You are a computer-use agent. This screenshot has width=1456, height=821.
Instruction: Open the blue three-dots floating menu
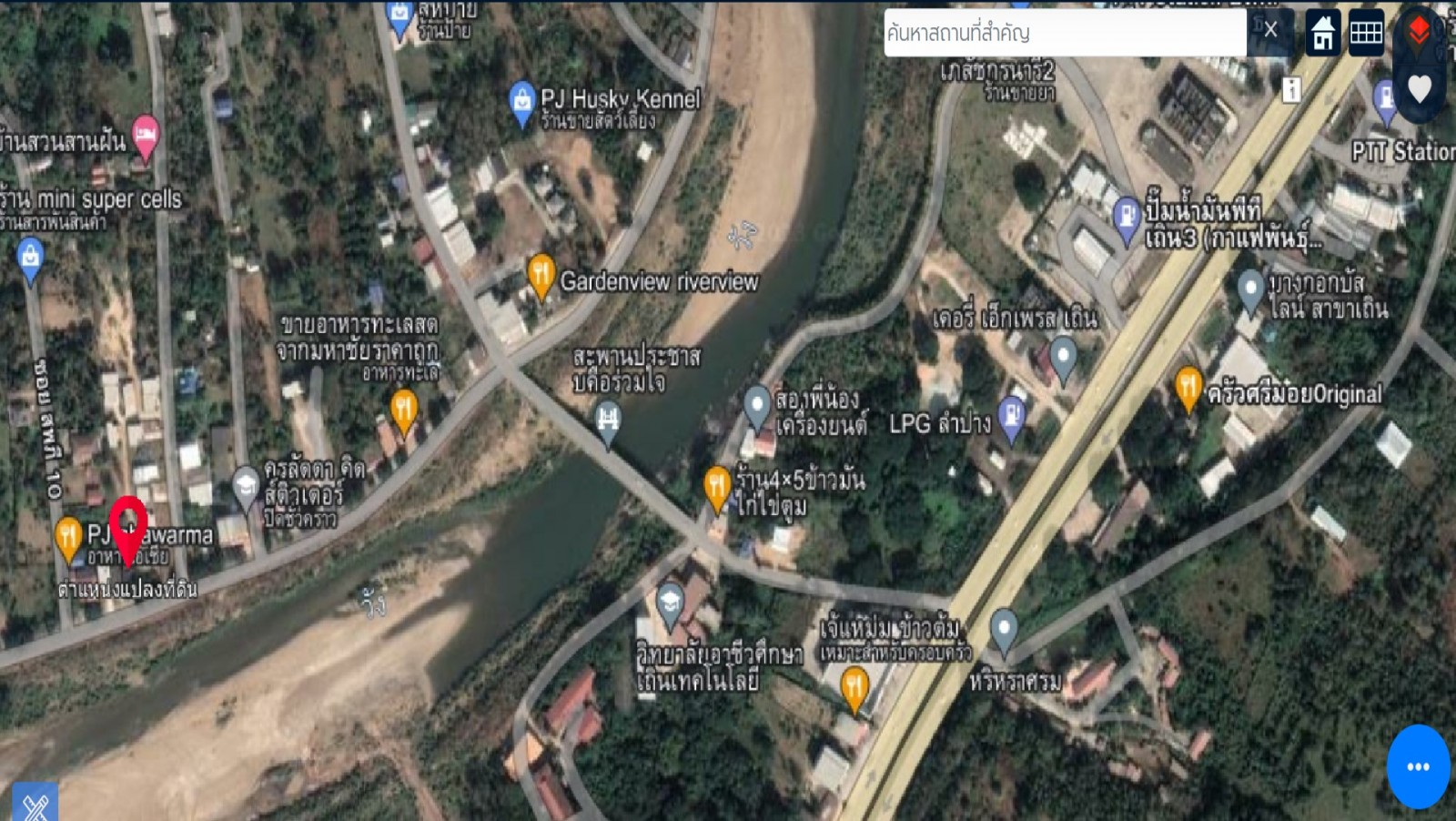tap(1418, 766)
